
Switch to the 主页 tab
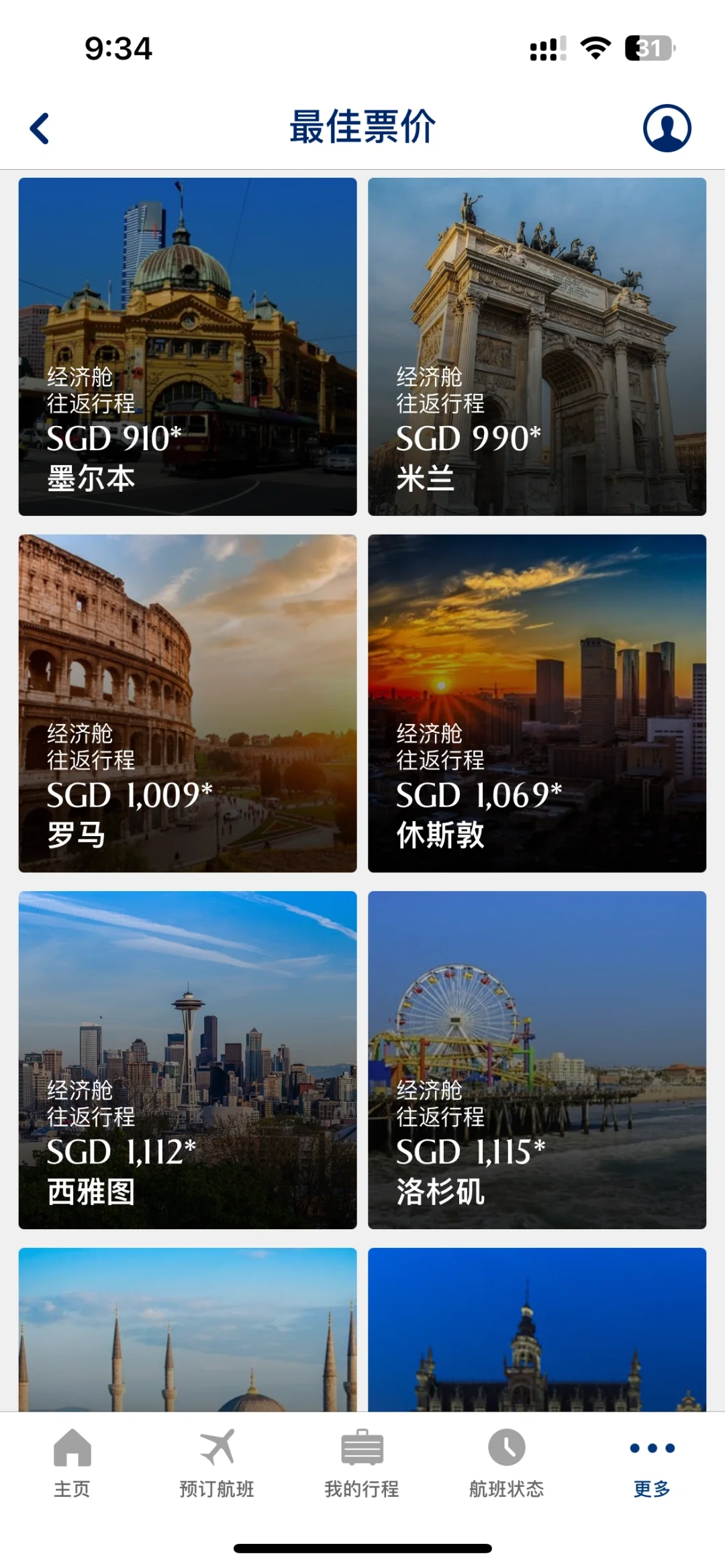coord(72,1463)
